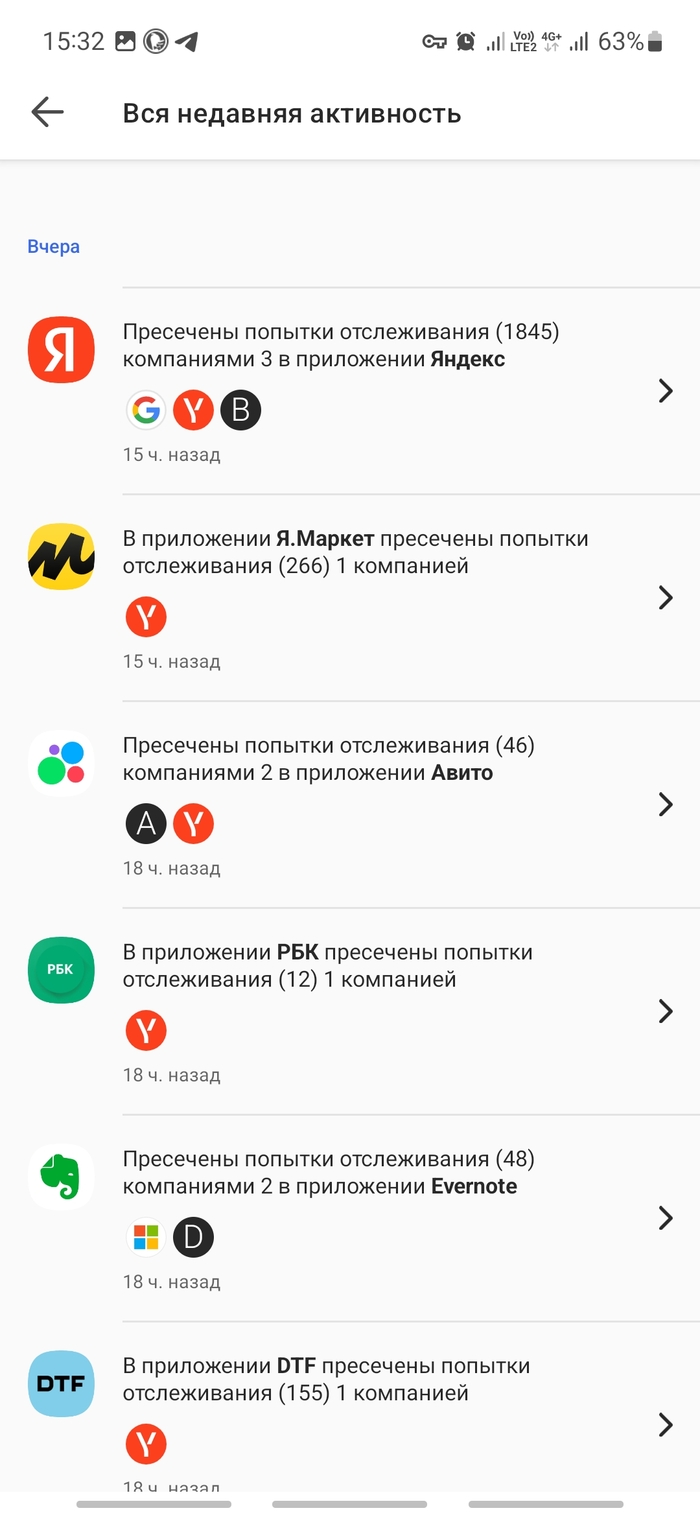View blocked trackers in Авито app
This screenshot has width=700, height=1517.
click(664, 805)
